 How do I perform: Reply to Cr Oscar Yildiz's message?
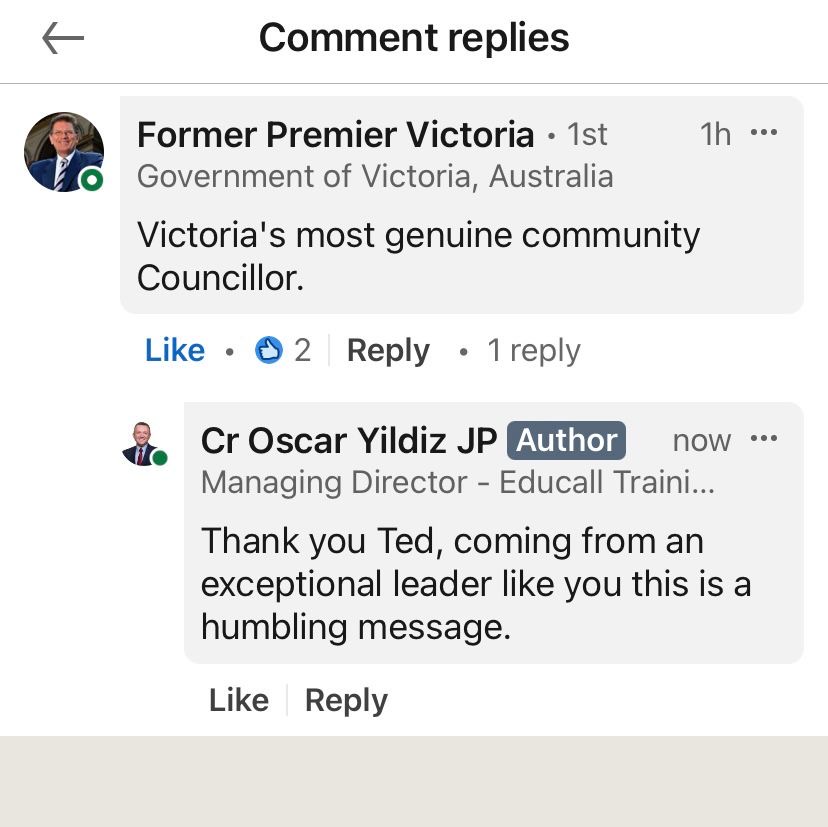pyautogui.click(x=346, y=700)
